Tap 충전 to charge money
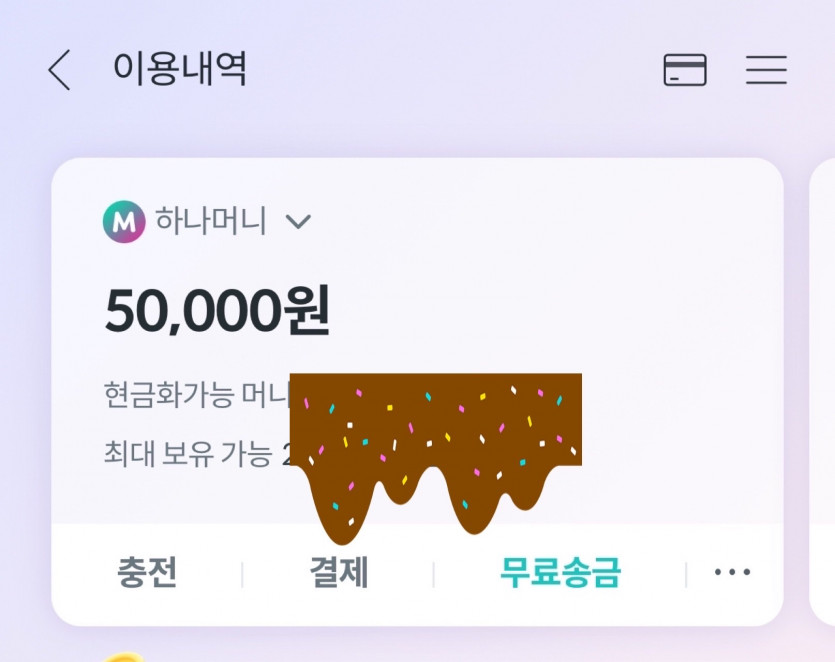The image size is (835, 662). pos(147,573)
